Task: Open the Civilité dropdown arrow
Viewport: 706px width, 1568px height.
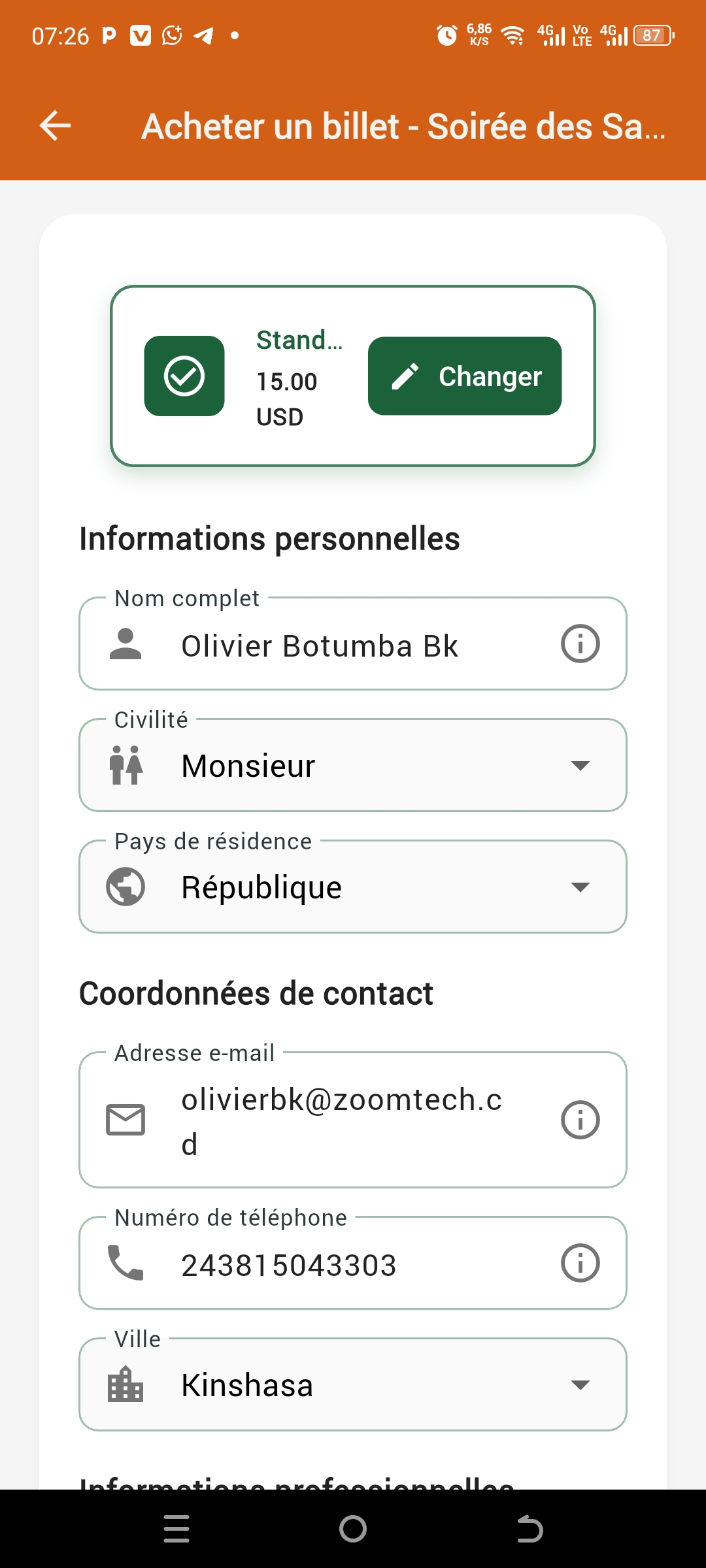Action: (582, 764)
